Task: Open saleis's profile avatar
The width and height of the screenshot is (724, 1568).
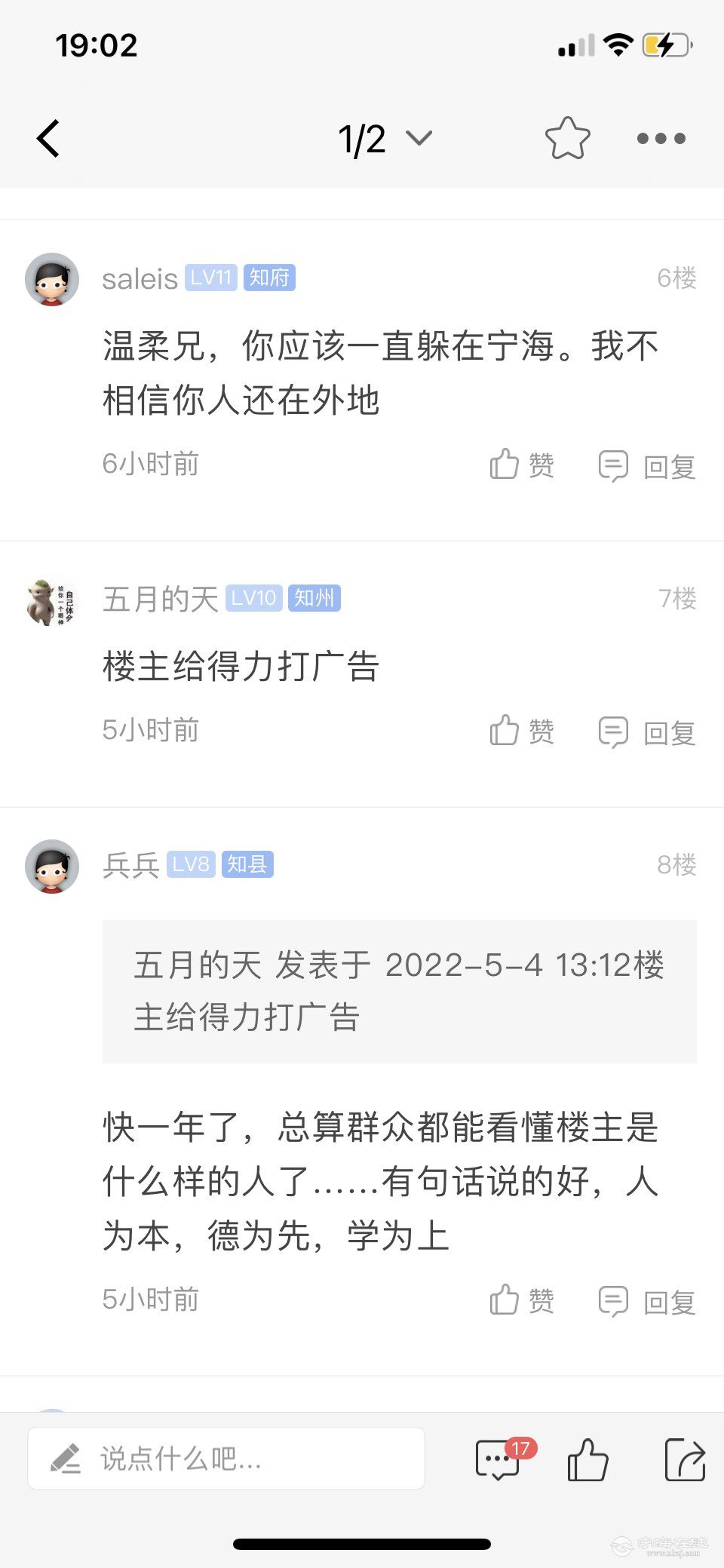Action: pyautogui.click(x=52, y=279)
